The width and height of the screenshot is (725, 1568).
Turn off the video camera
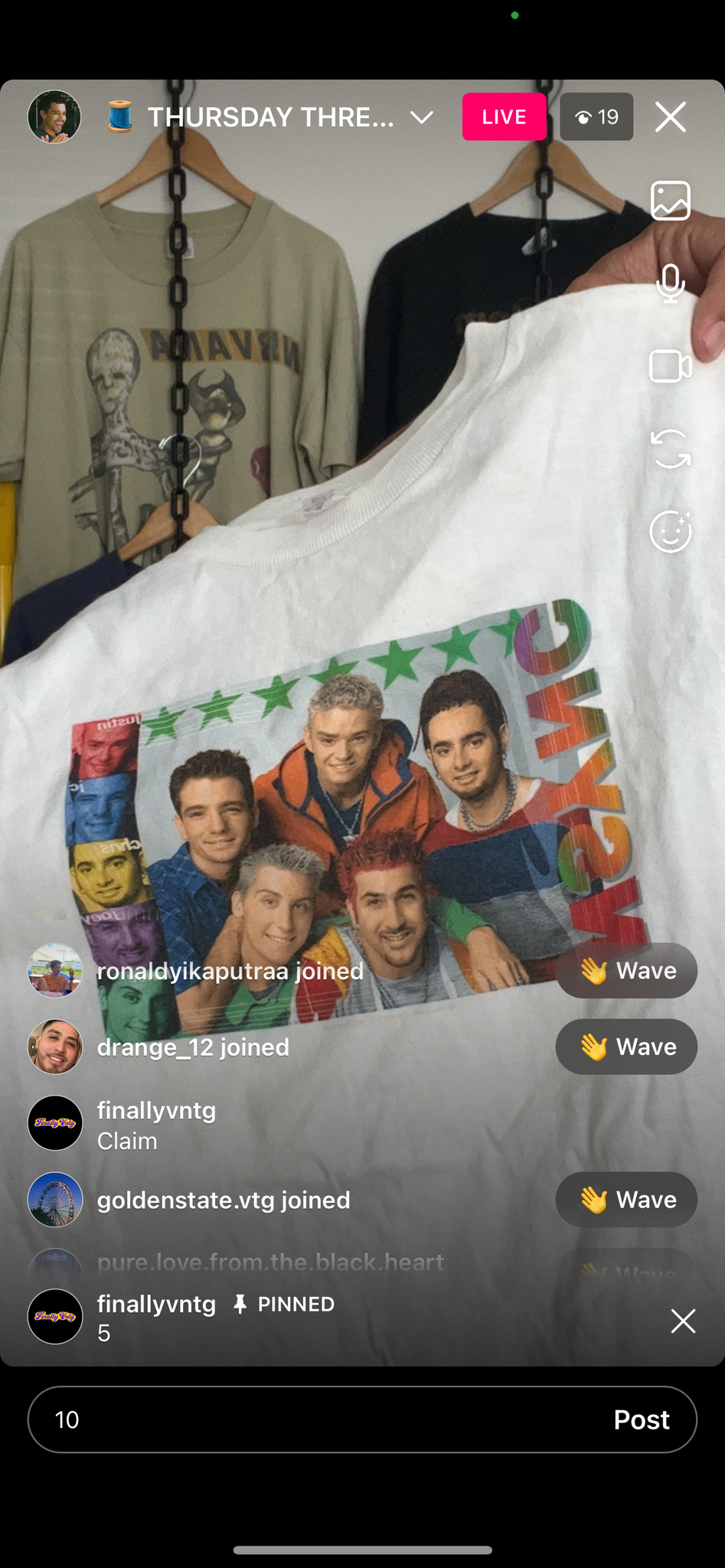(x=671, y=366)
